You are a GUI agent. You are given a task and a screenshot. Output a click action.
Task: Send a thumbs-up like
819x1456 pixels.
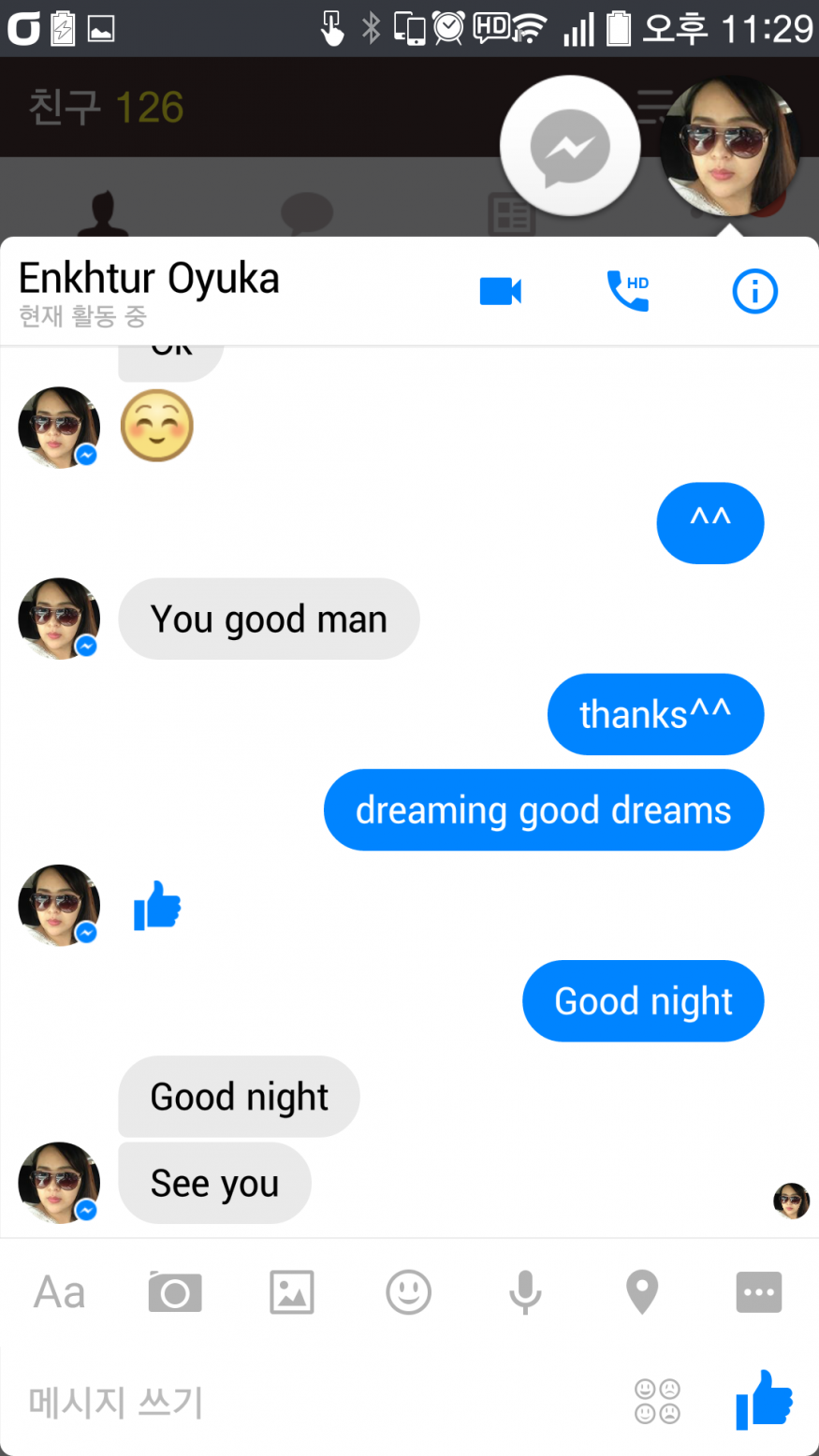764,1400
